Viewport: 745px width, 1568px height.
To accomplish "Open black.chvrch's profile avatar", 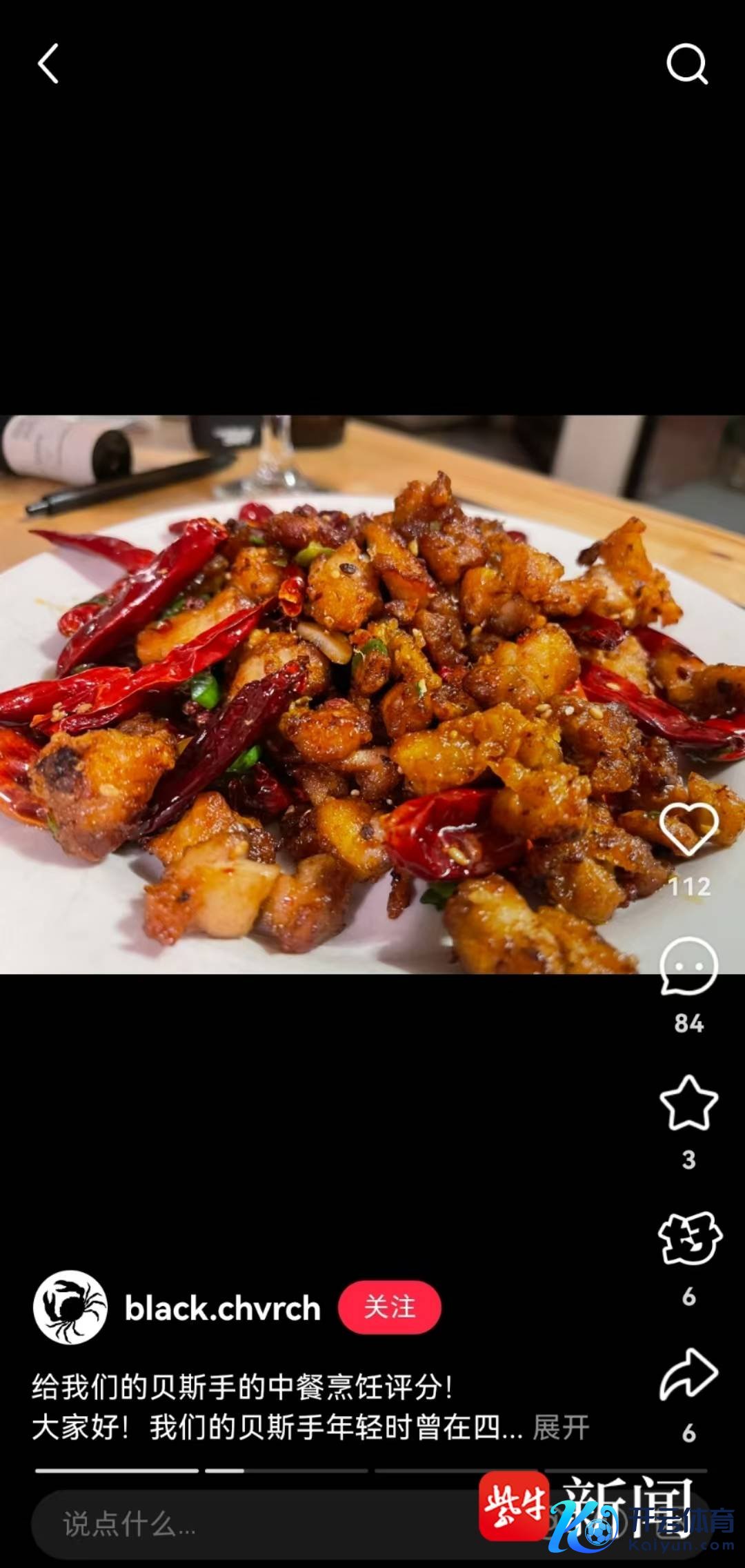I will click(x=70, y=1307).
